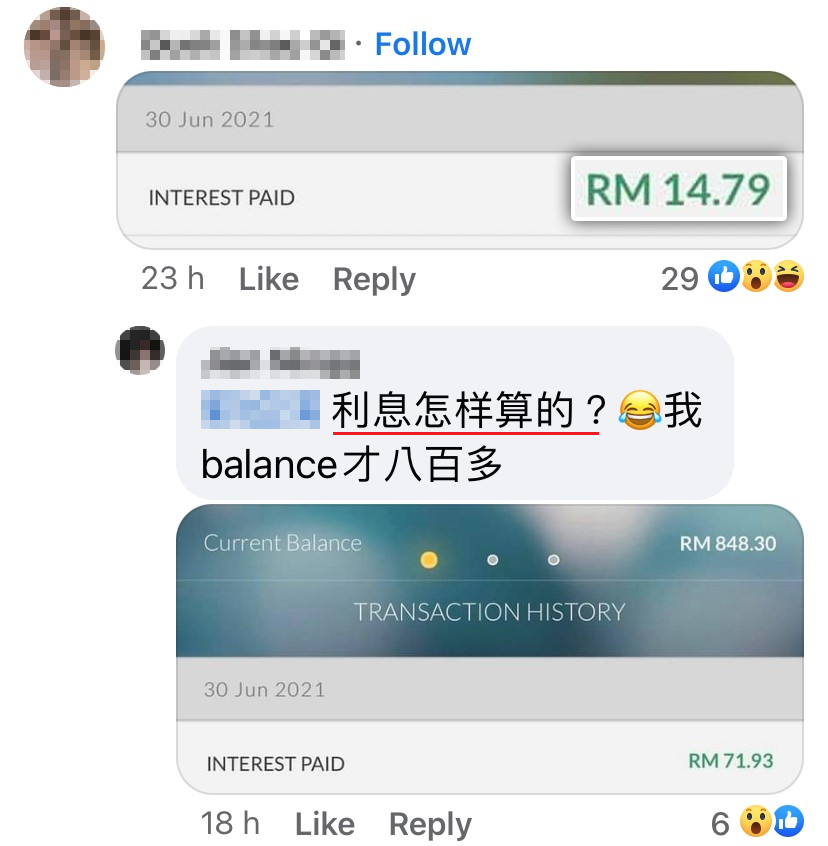Open the RM 14.79 interest screenshot image

coord(460,160)
